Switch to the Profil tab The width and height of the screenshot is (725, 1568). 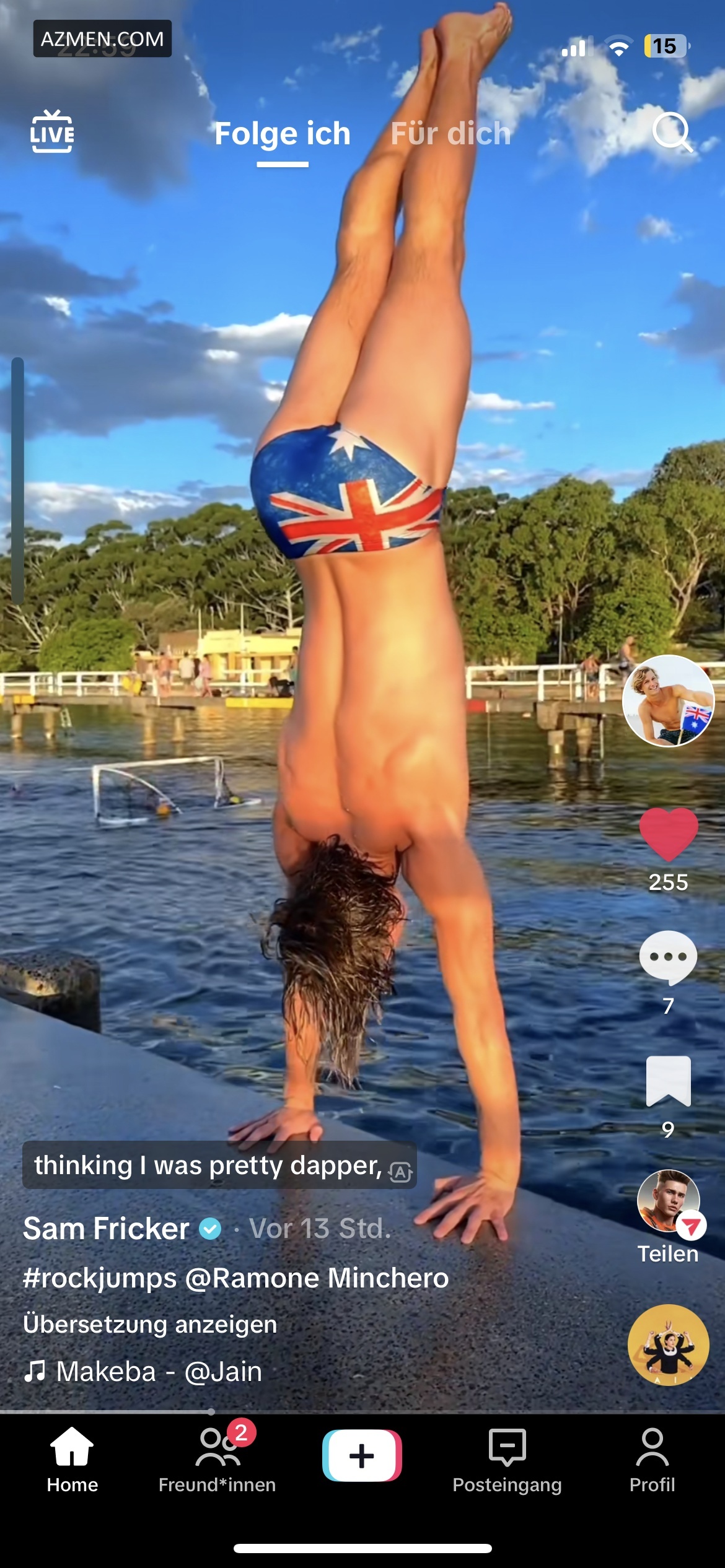coord(652,1459)
